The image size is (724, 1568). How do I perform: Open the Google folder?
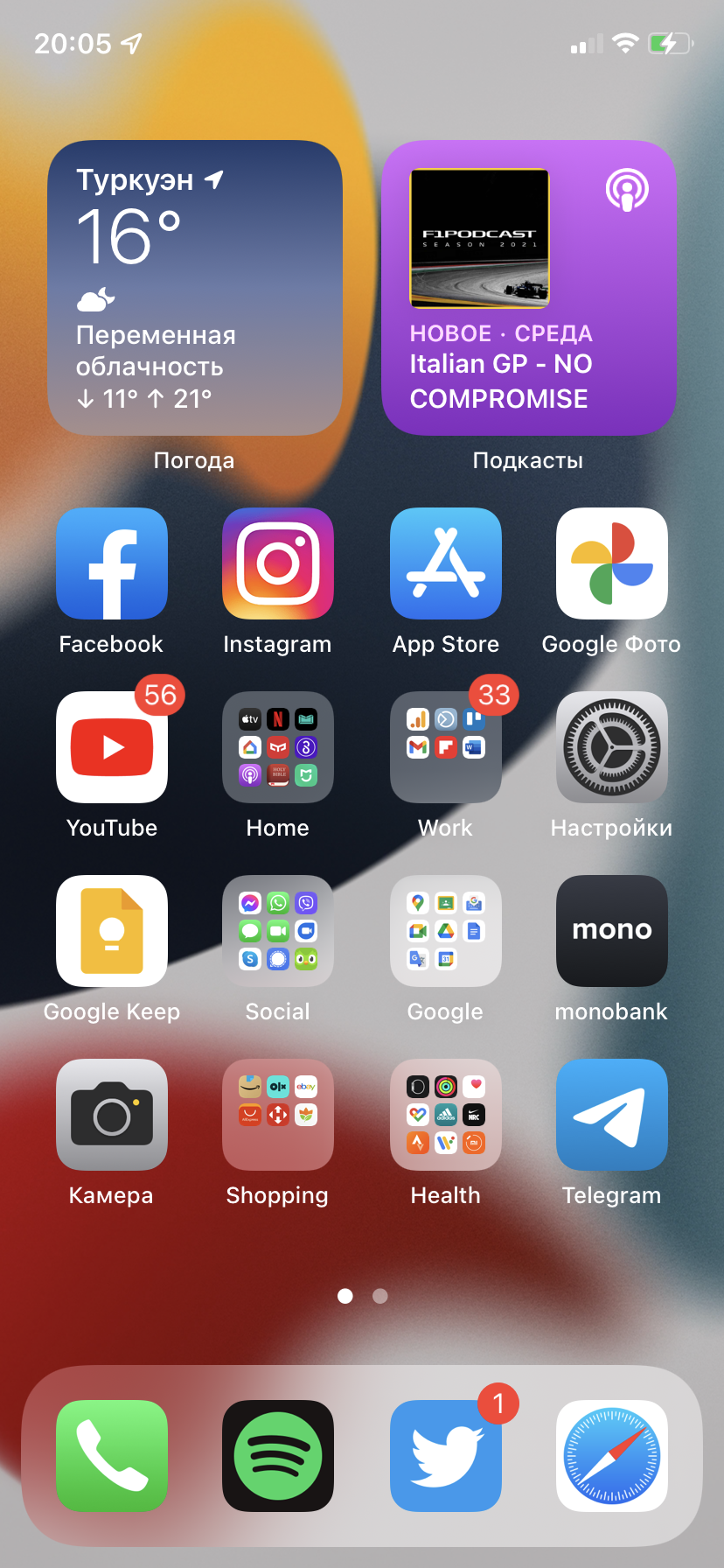click(x=446, y=931)
